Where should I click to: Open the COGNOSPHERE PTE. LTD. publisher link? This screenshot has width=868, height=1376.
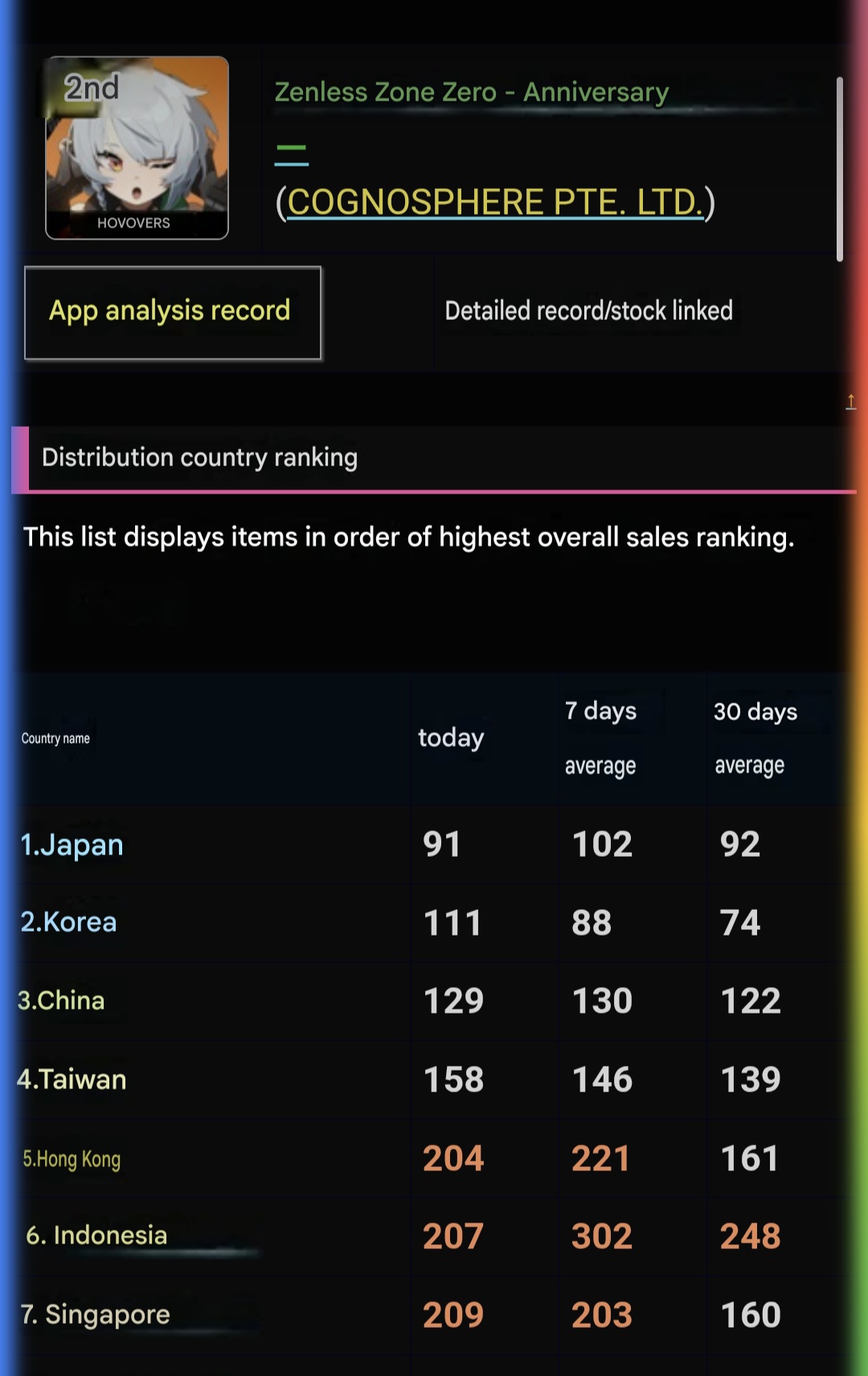click(x=495, y=202)
